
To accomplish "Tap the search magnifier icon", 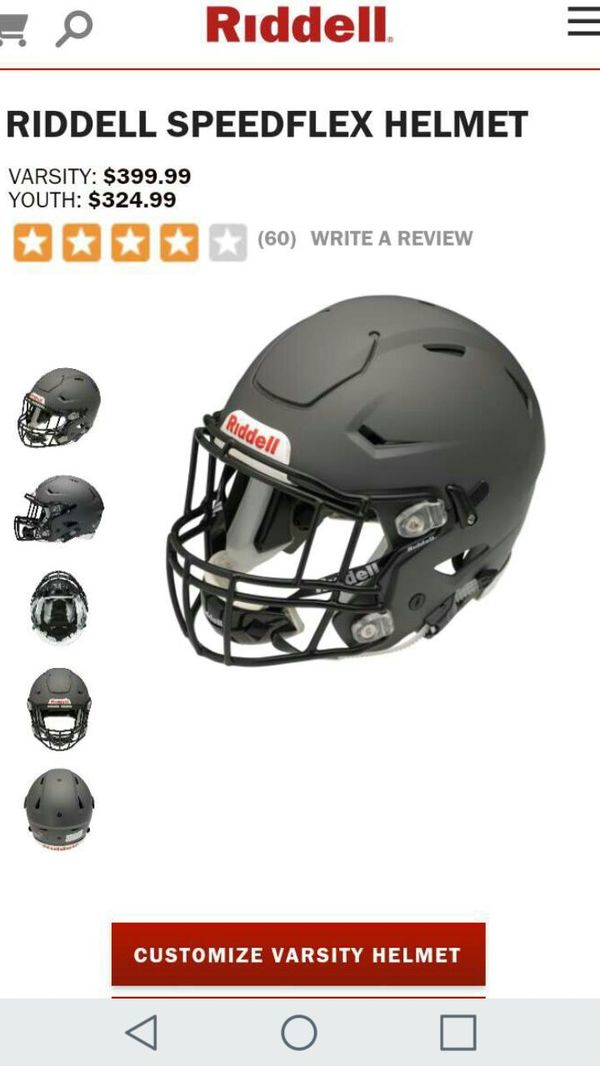I will [74, 30].
